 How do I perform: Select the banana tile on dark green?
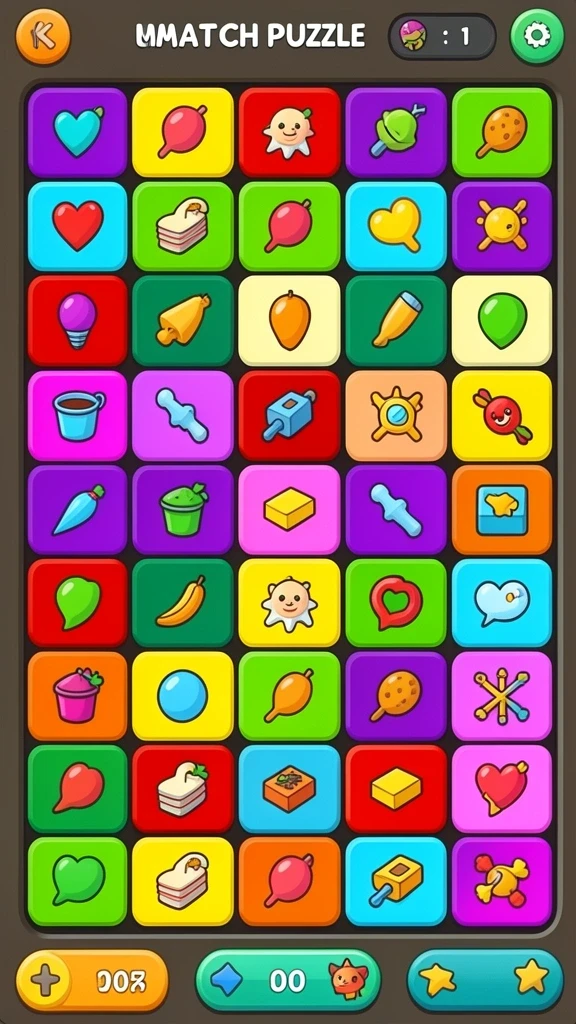point(183,603)
